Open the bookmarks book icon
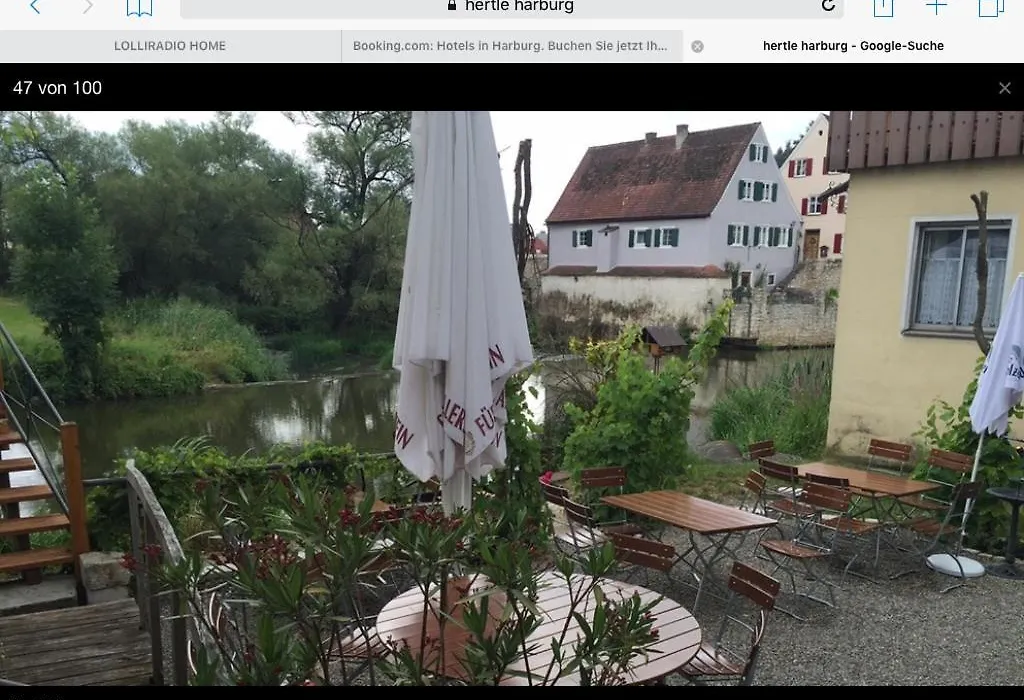 tap(139, 8)
